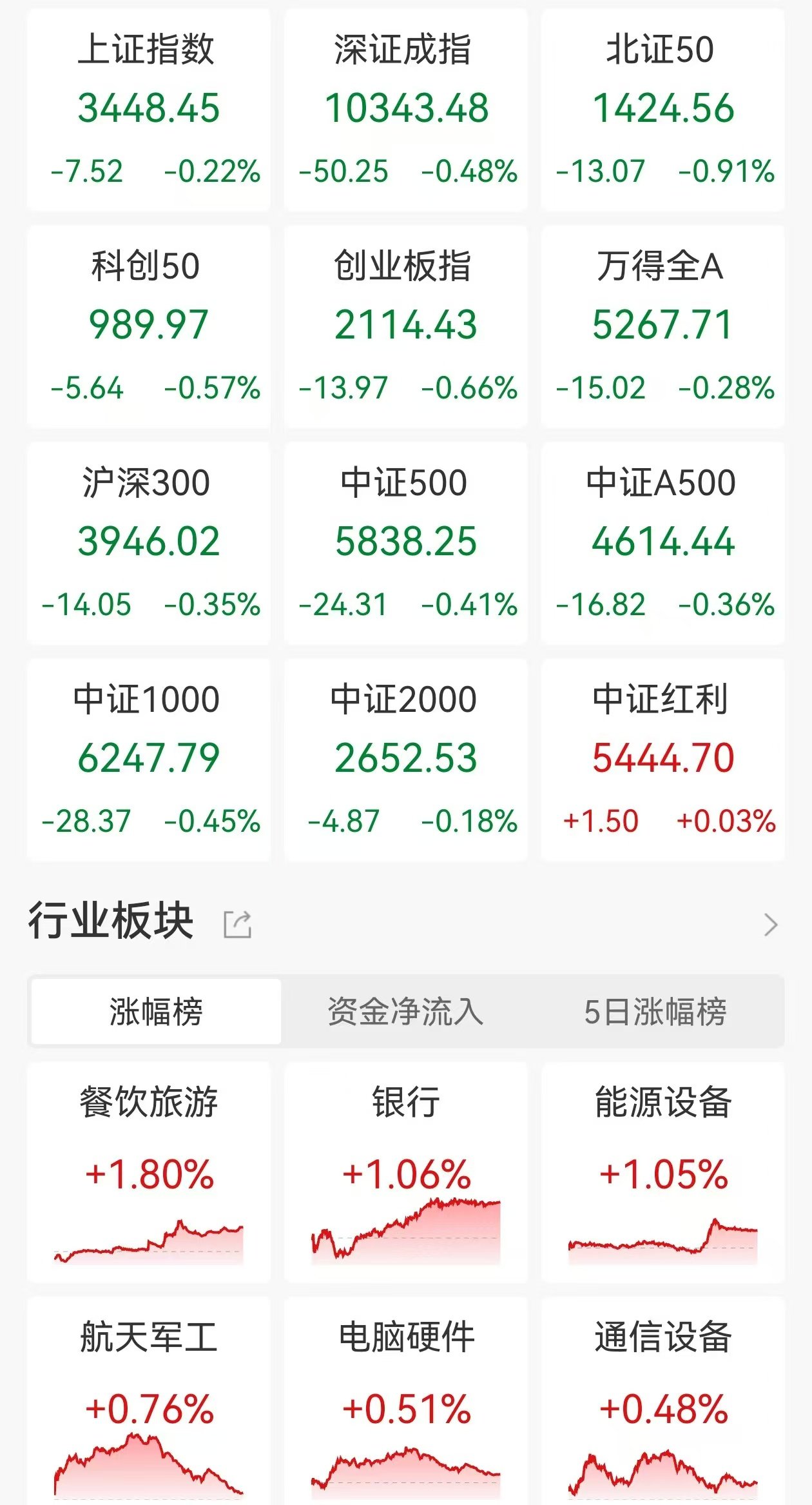View the 航天军工 sector card
This screenshot has width=812, height=1505.
pyautogui.click(x=149, y=1401)
